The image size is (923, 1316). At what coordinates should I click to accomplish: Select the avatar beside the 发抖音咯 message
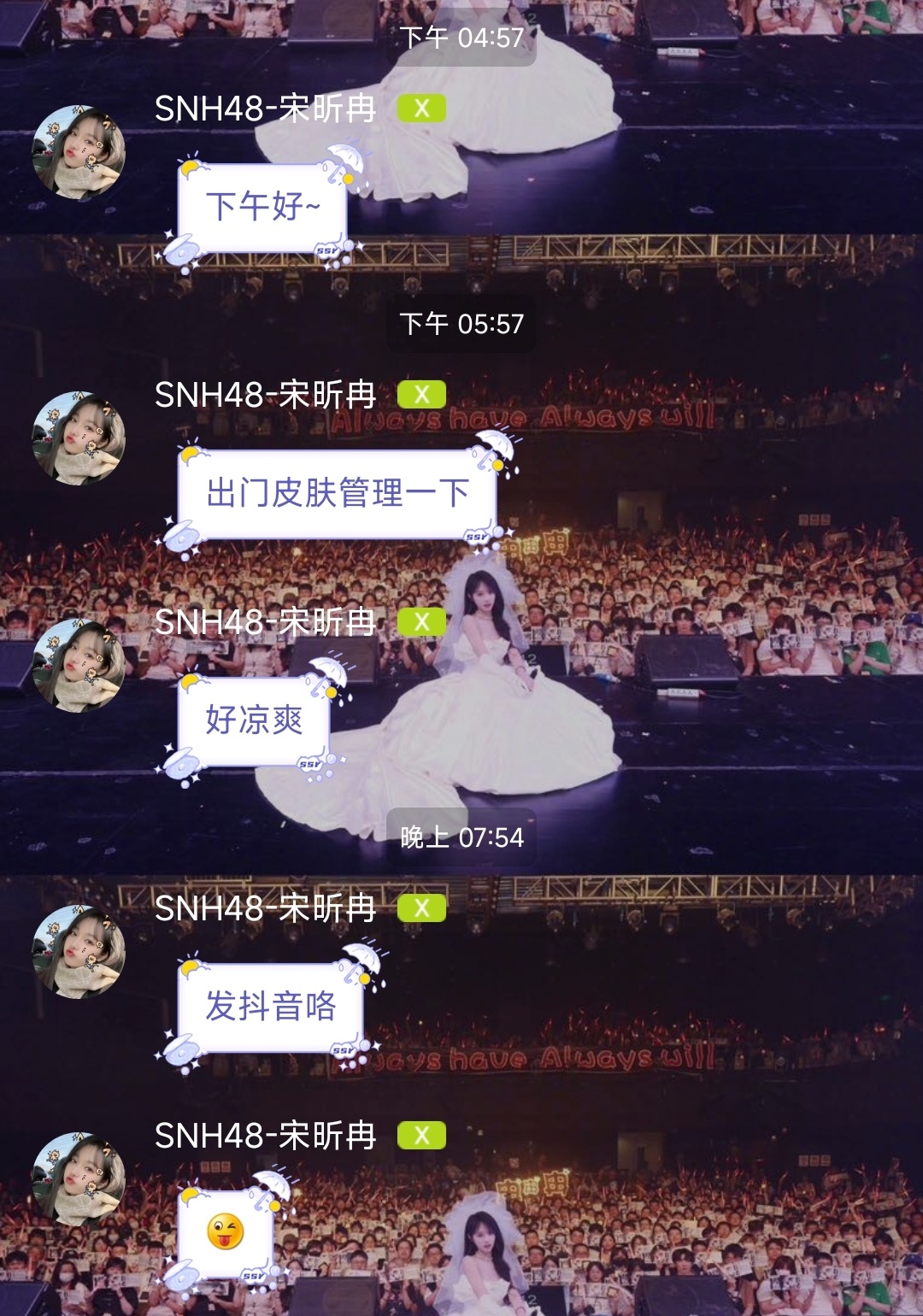tap(79, 952)
